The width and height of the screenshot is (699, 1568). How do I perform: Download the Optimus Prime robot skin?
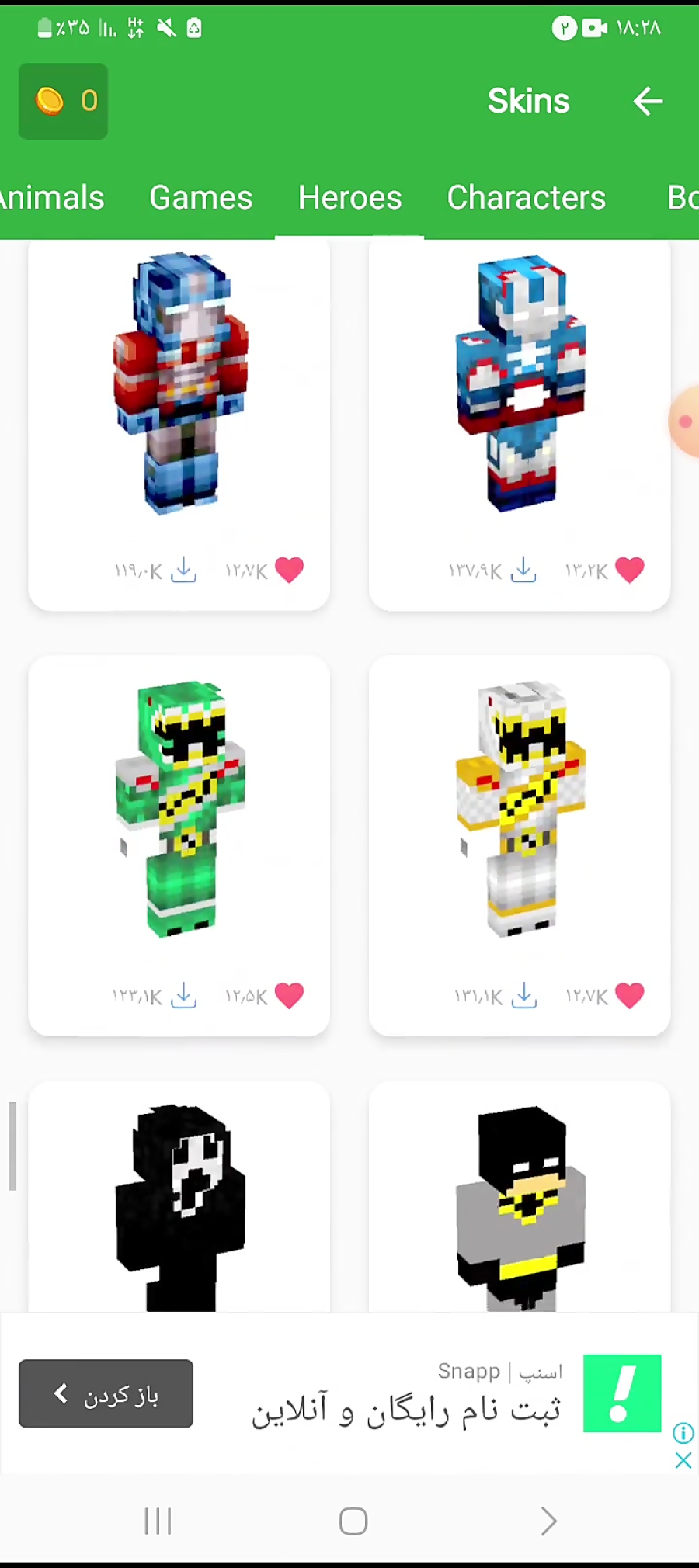point(183,571)
